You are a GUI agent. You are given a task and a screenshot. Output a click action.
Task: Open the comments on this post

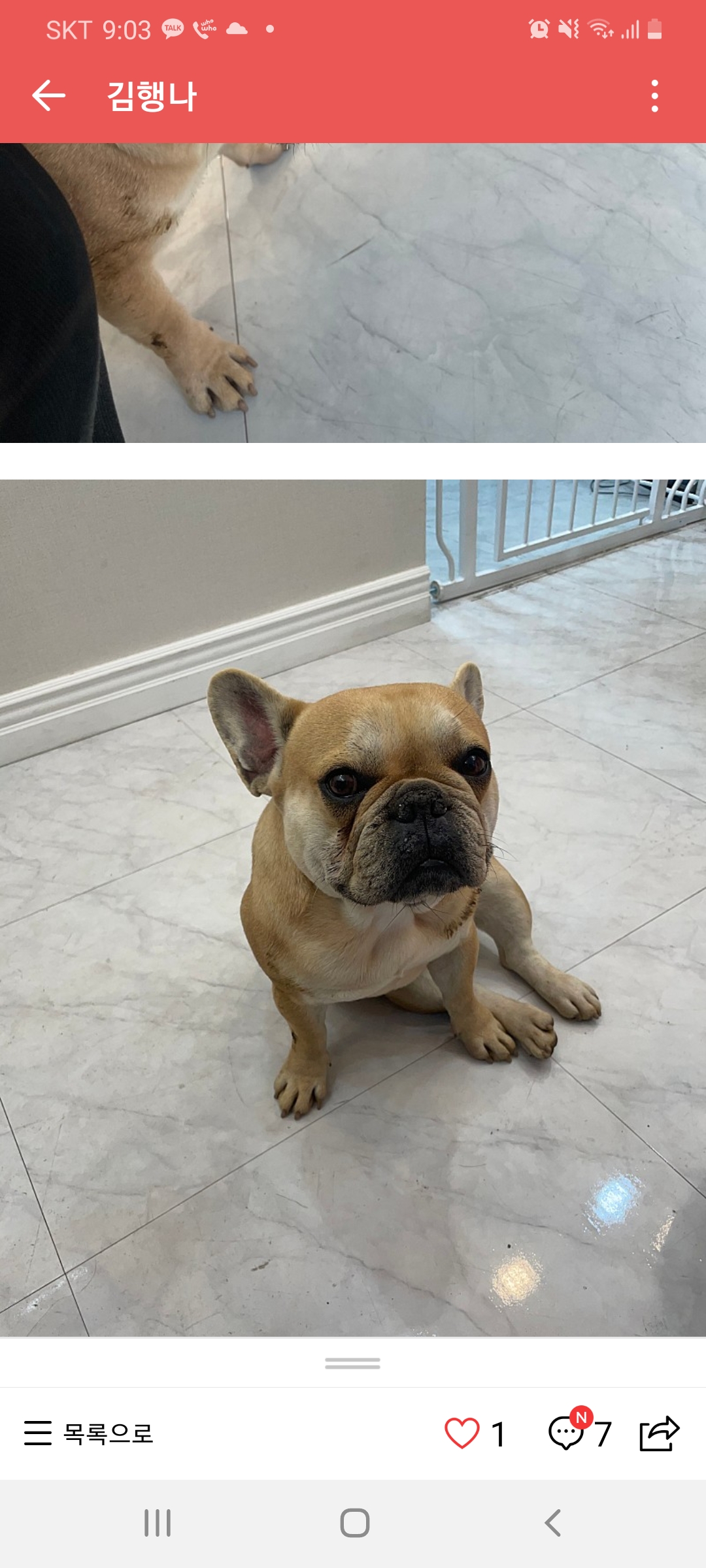point(567,1433)
